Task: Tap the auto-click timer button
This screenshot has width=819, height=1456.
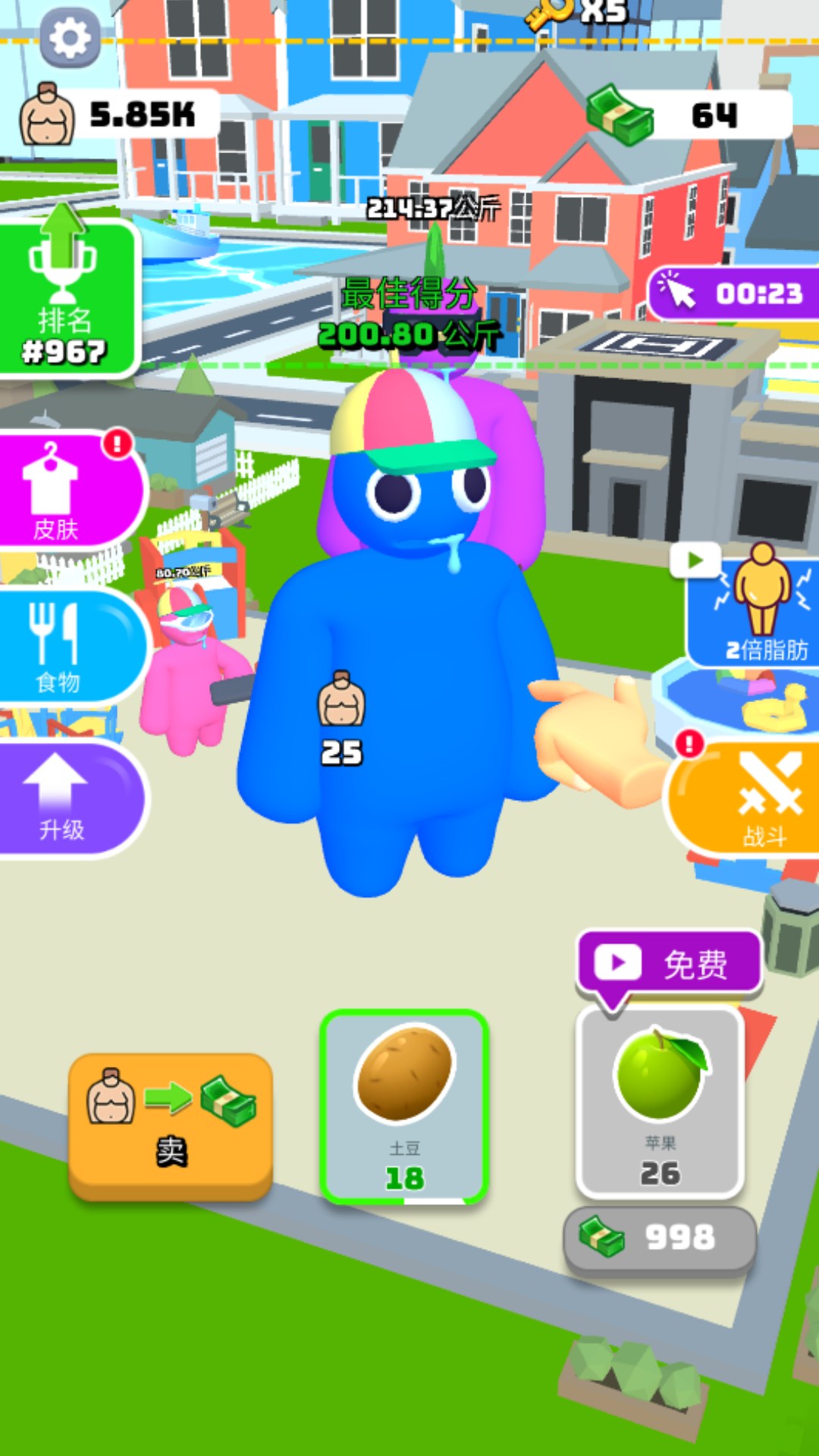Action: [734, 293]
